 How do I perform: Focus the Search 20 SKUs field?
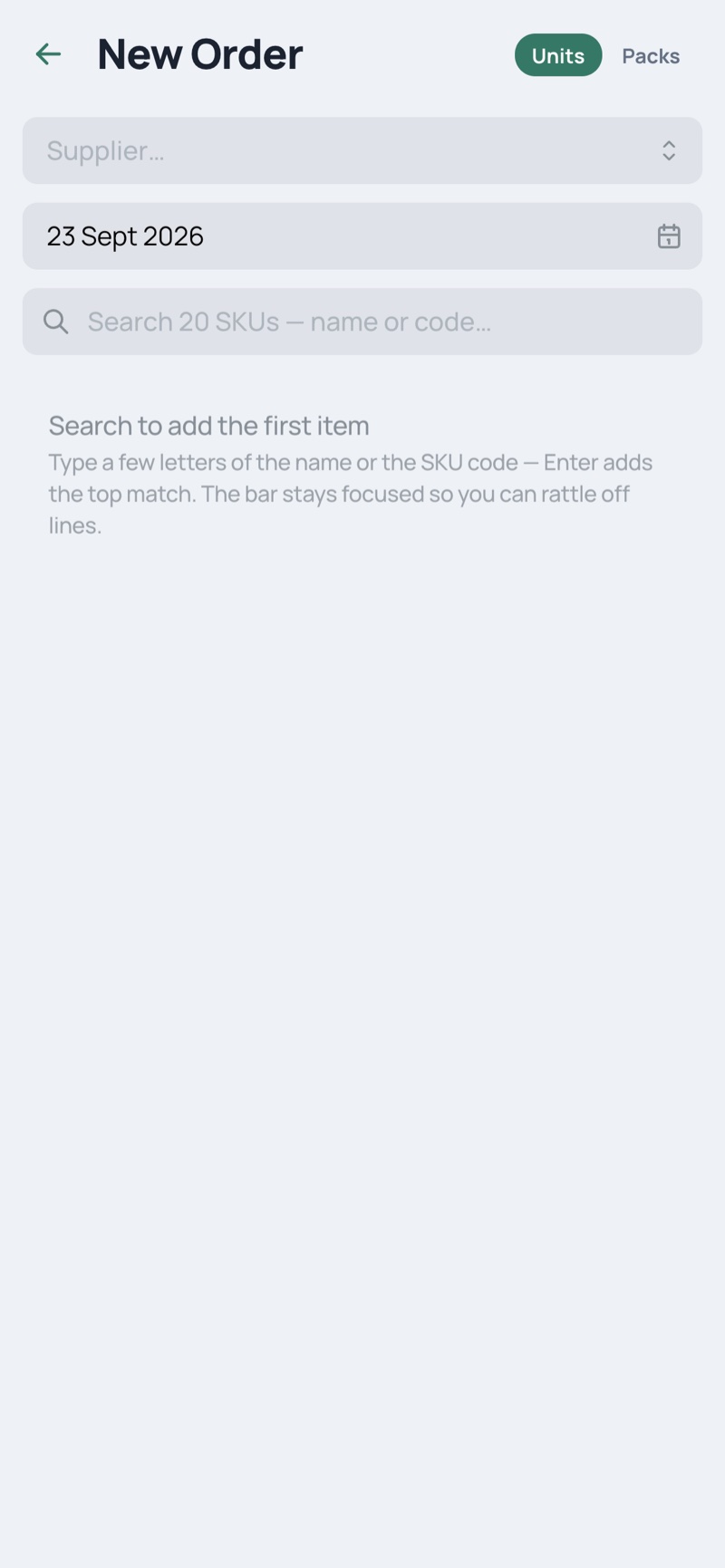point(362,322)
